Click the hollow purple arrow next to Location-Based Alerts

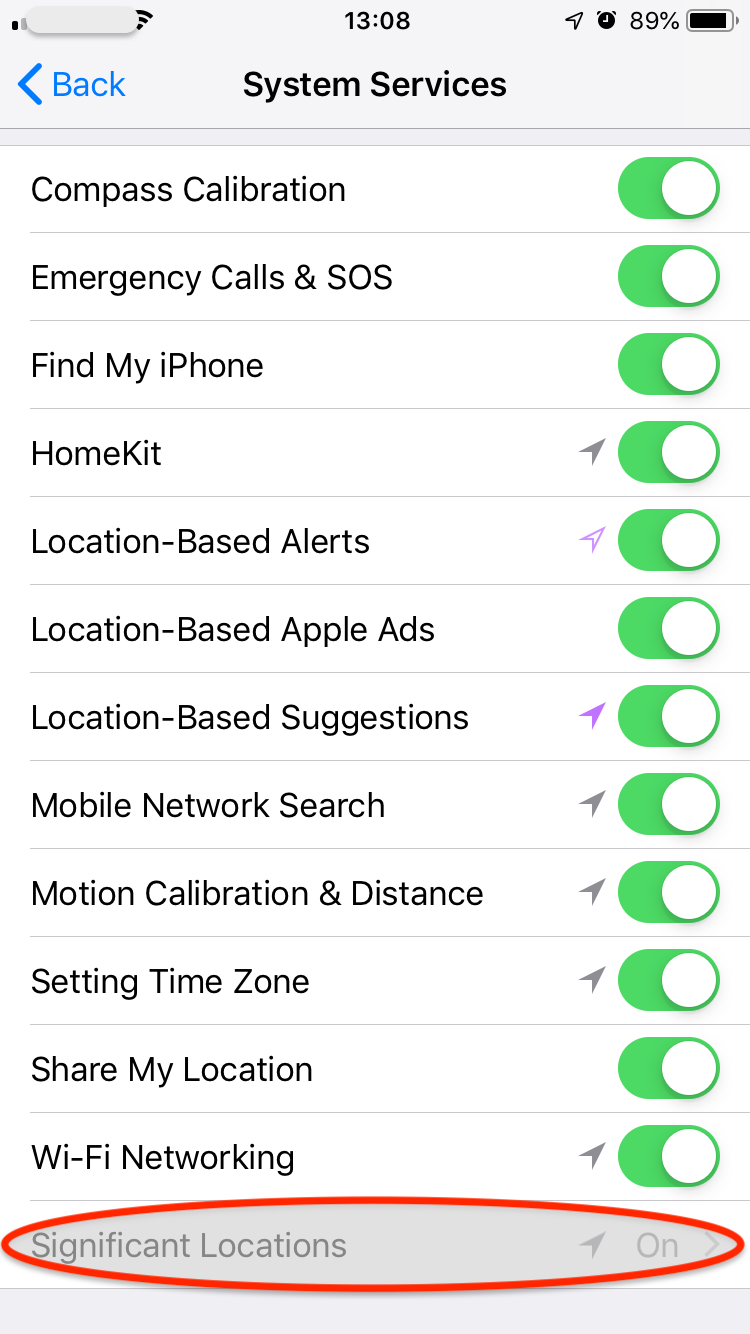click(x=591, y=540)
